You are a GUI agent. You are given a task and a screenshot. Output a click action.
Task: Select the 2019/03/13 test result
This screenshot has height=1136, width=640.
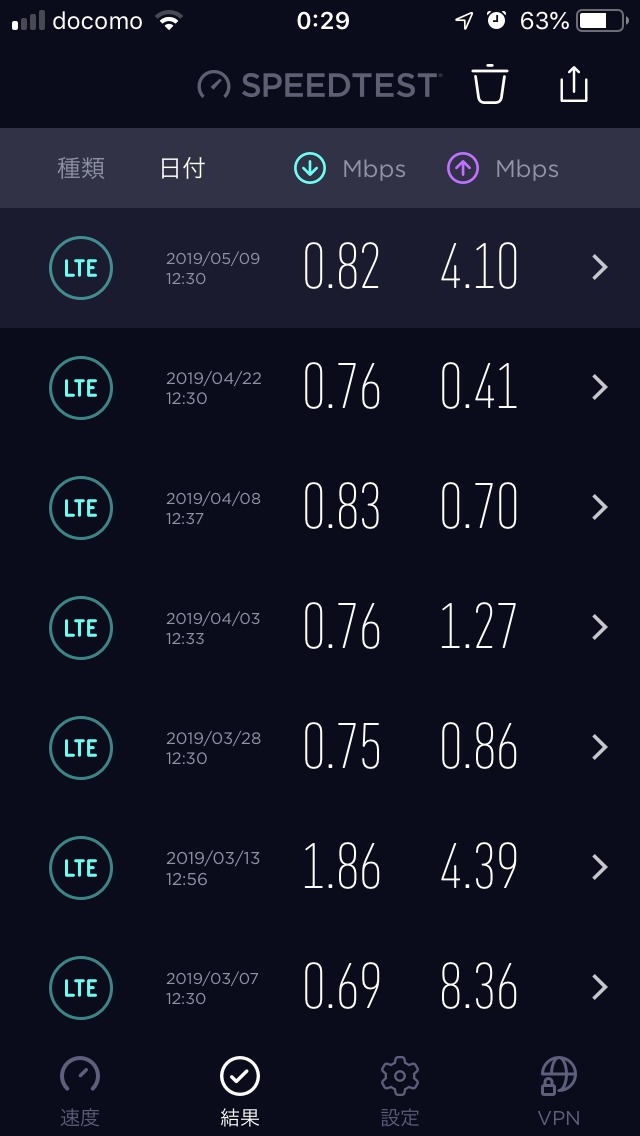click(x=320, y=868)
